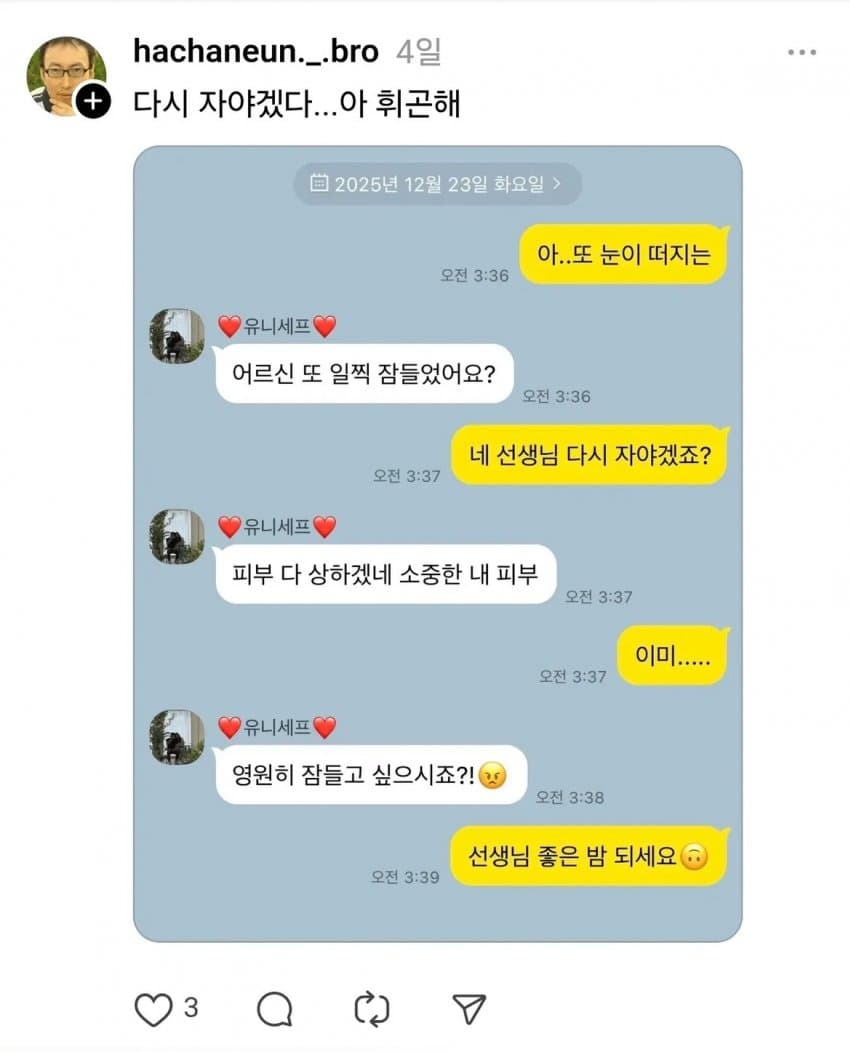Like this post with the heart icon
This screenshot has width=850, height=1052.
[153, 1009]
